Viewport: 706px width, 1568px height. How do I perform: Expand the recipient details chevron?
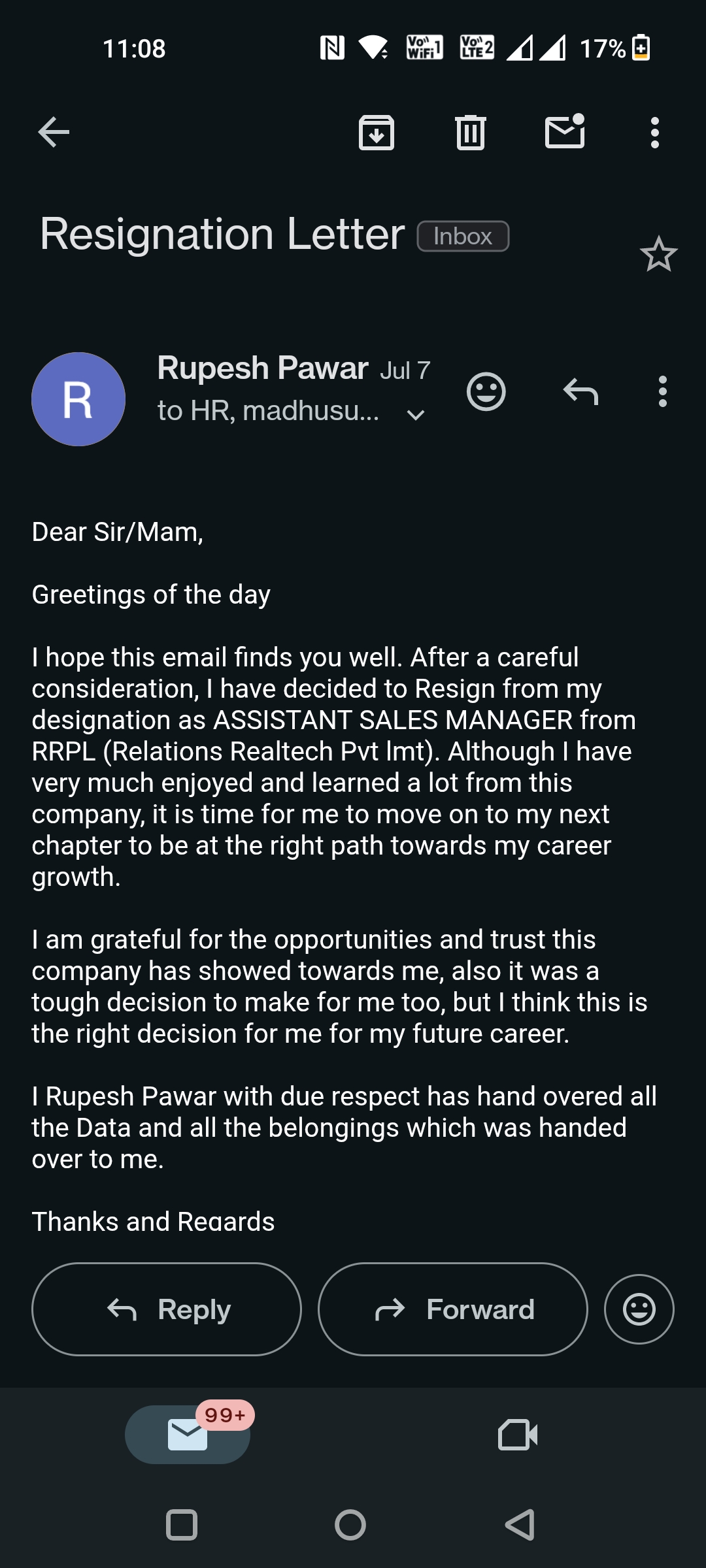[416, 414]
